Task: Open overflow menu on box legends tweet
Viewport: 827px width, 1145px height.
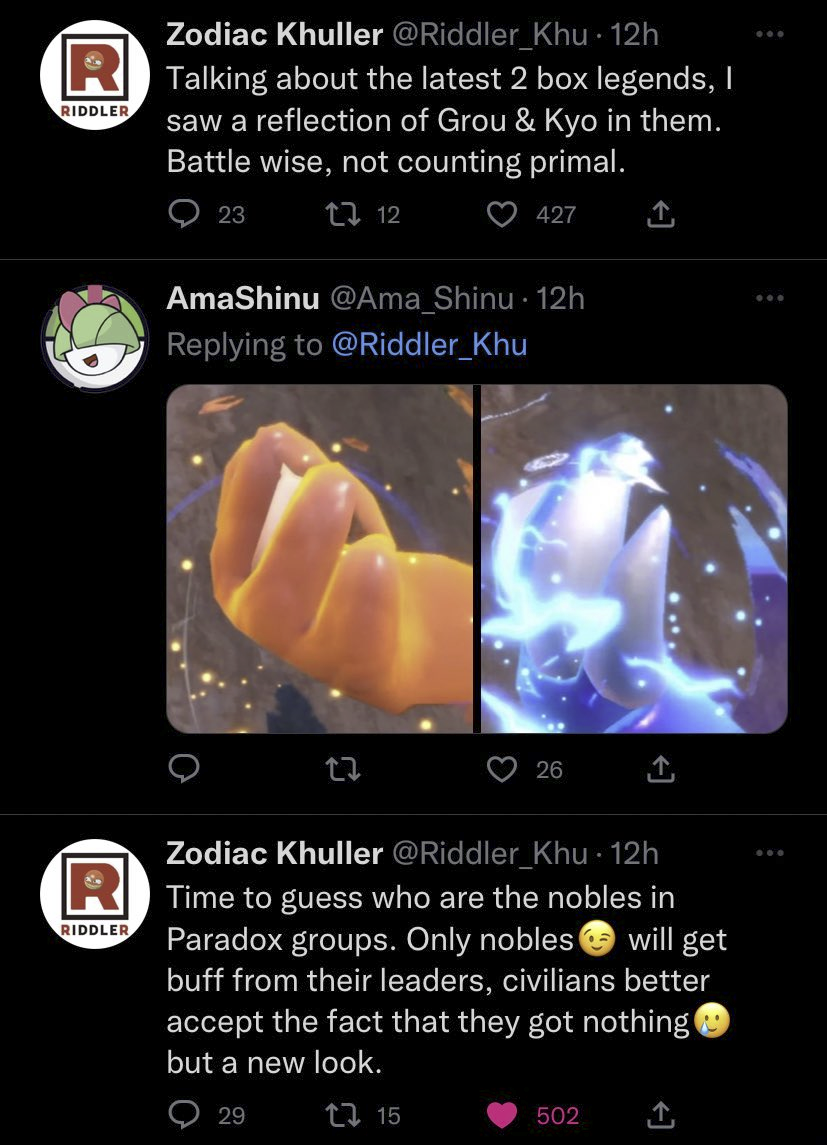Action: coord(768,35)
